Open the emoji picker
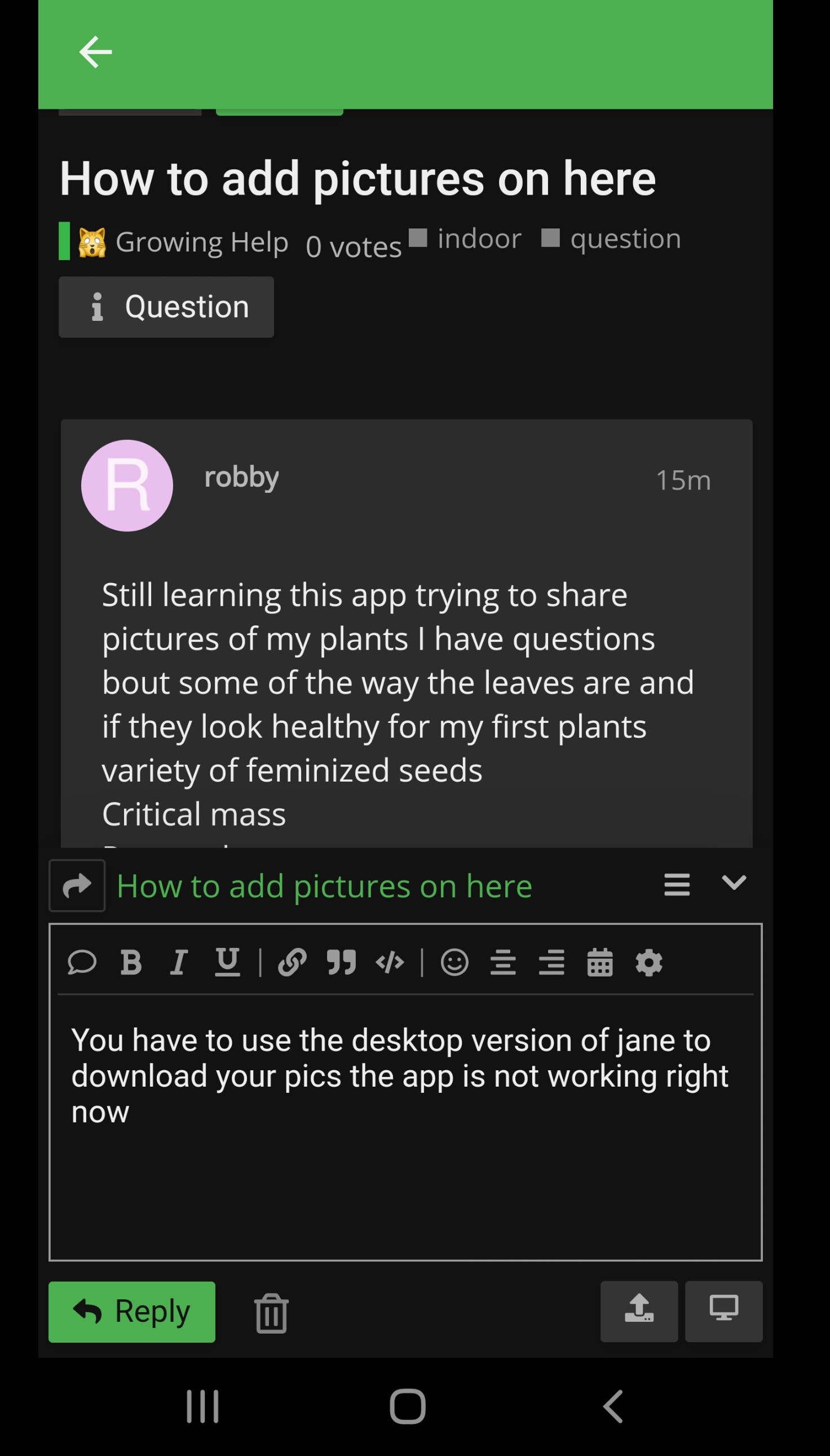This screenshot has height=1456, width=830. point(454,963)
